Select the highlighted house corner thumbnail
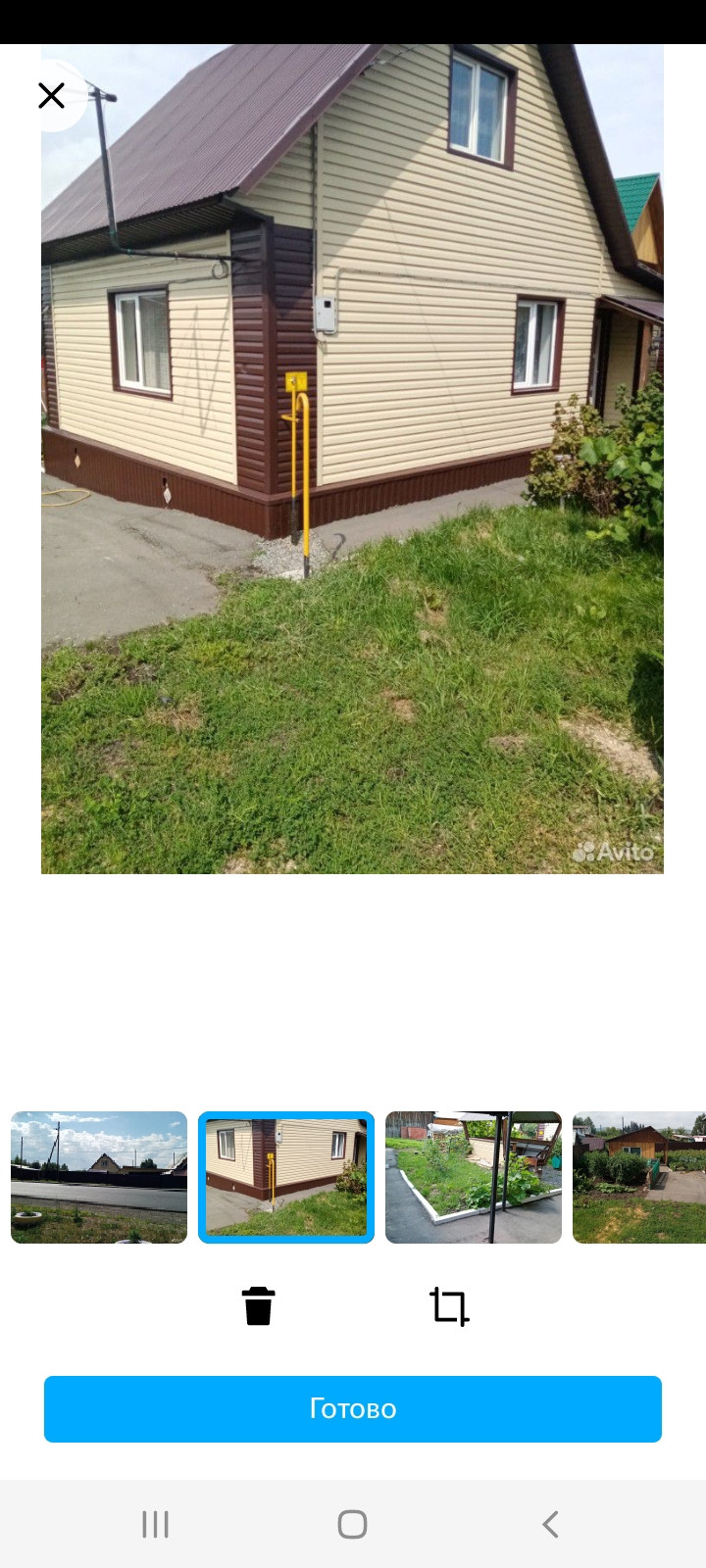This screenshot has height=1568, width=706. click(x=286, y=1177)
